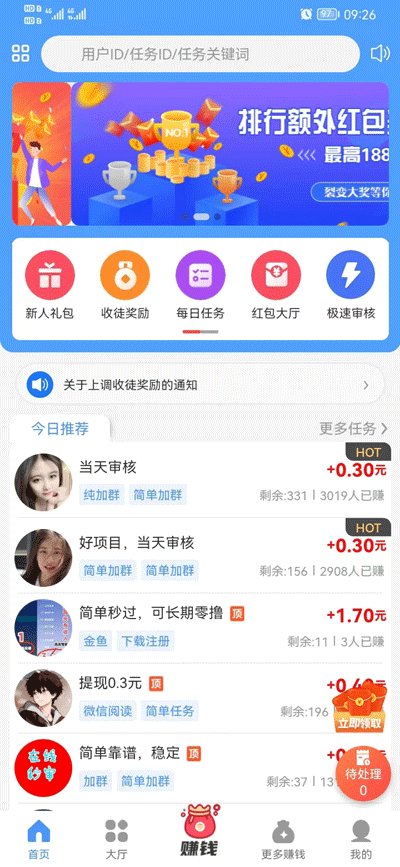View 更多任务 more tasks
The height and width of the screenshot is (867, 400).
(354, 429)
